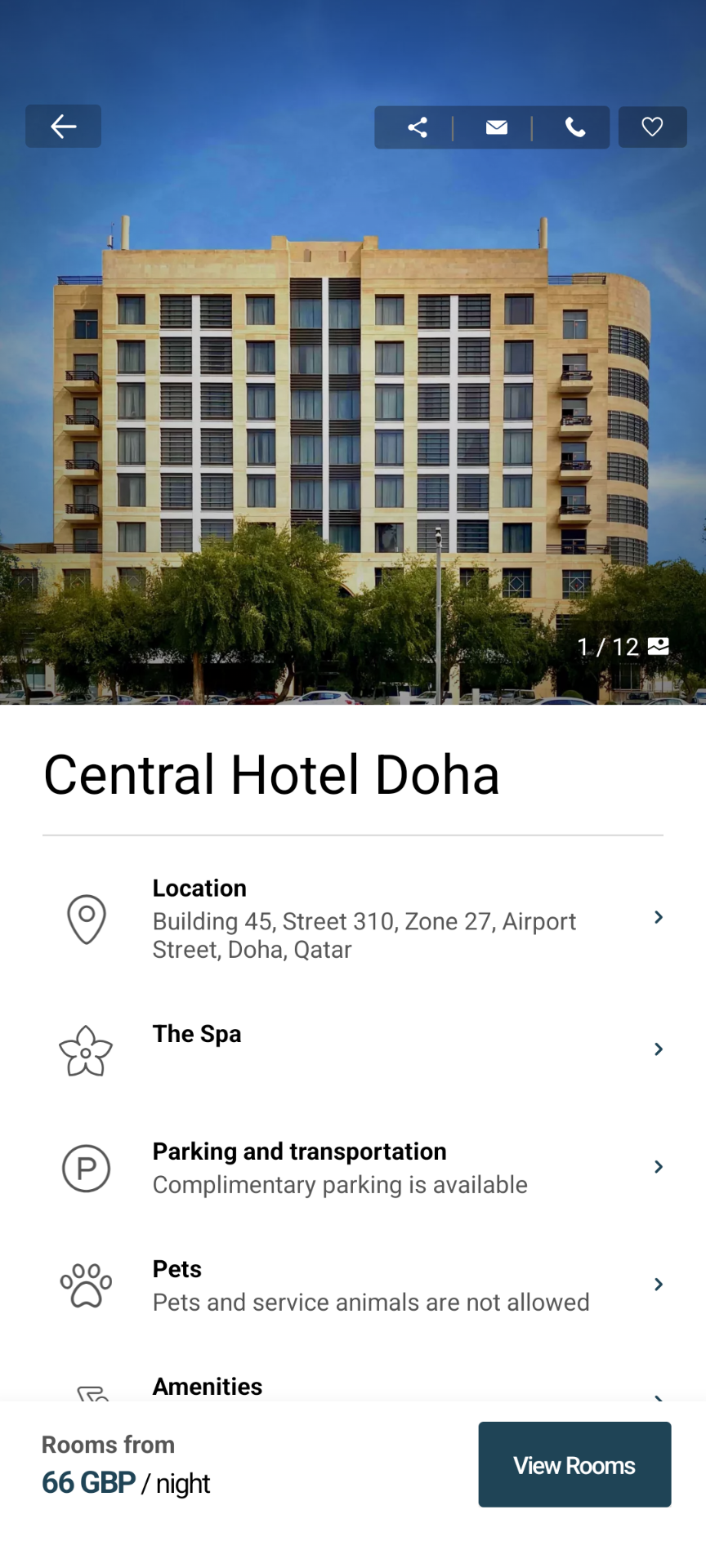Call the hotel via the phone icon
The image size is (706, 1568).
click(x=577, y=127)
